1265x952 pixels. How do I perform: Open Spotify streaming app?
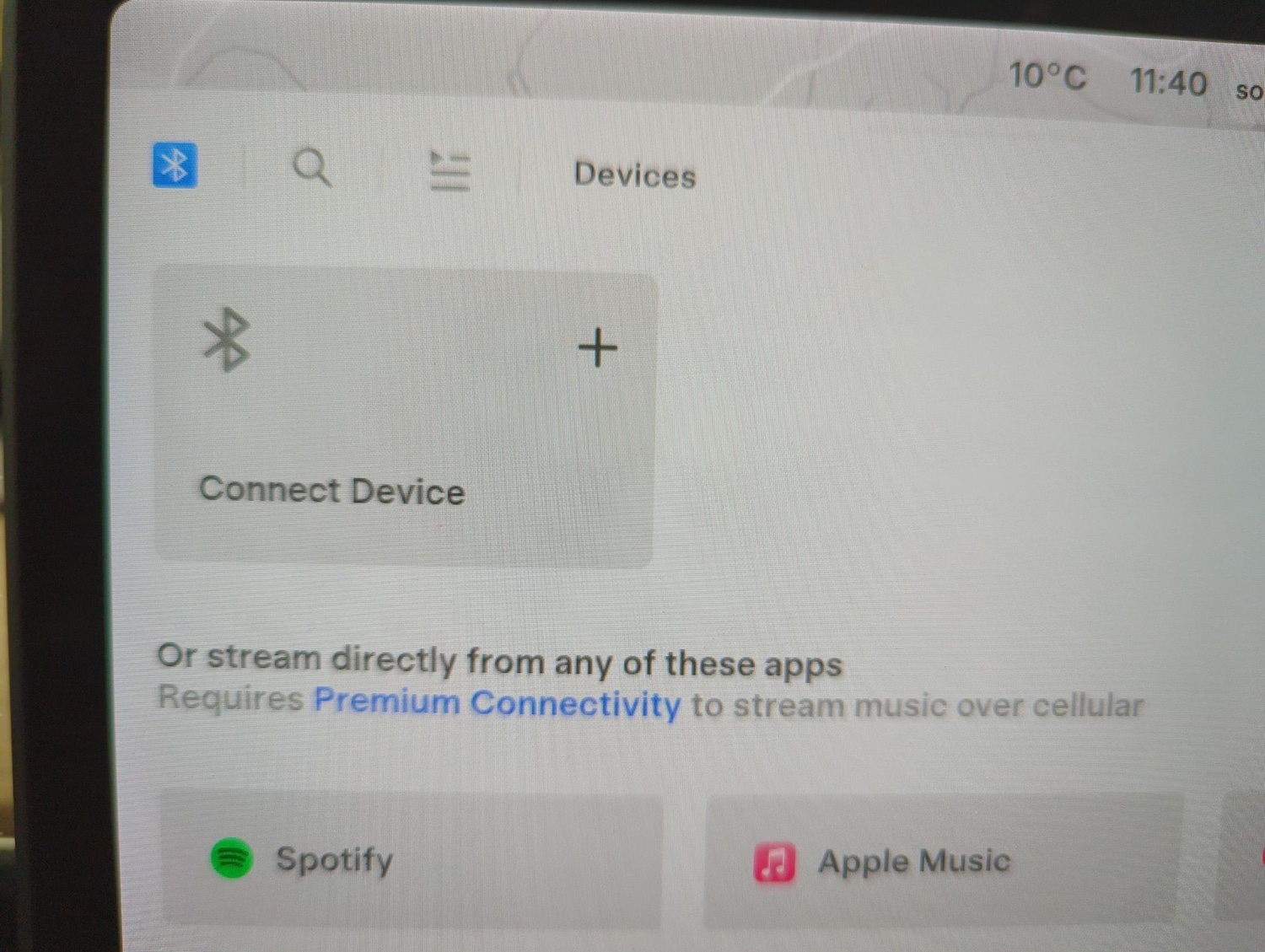(412, 859)
